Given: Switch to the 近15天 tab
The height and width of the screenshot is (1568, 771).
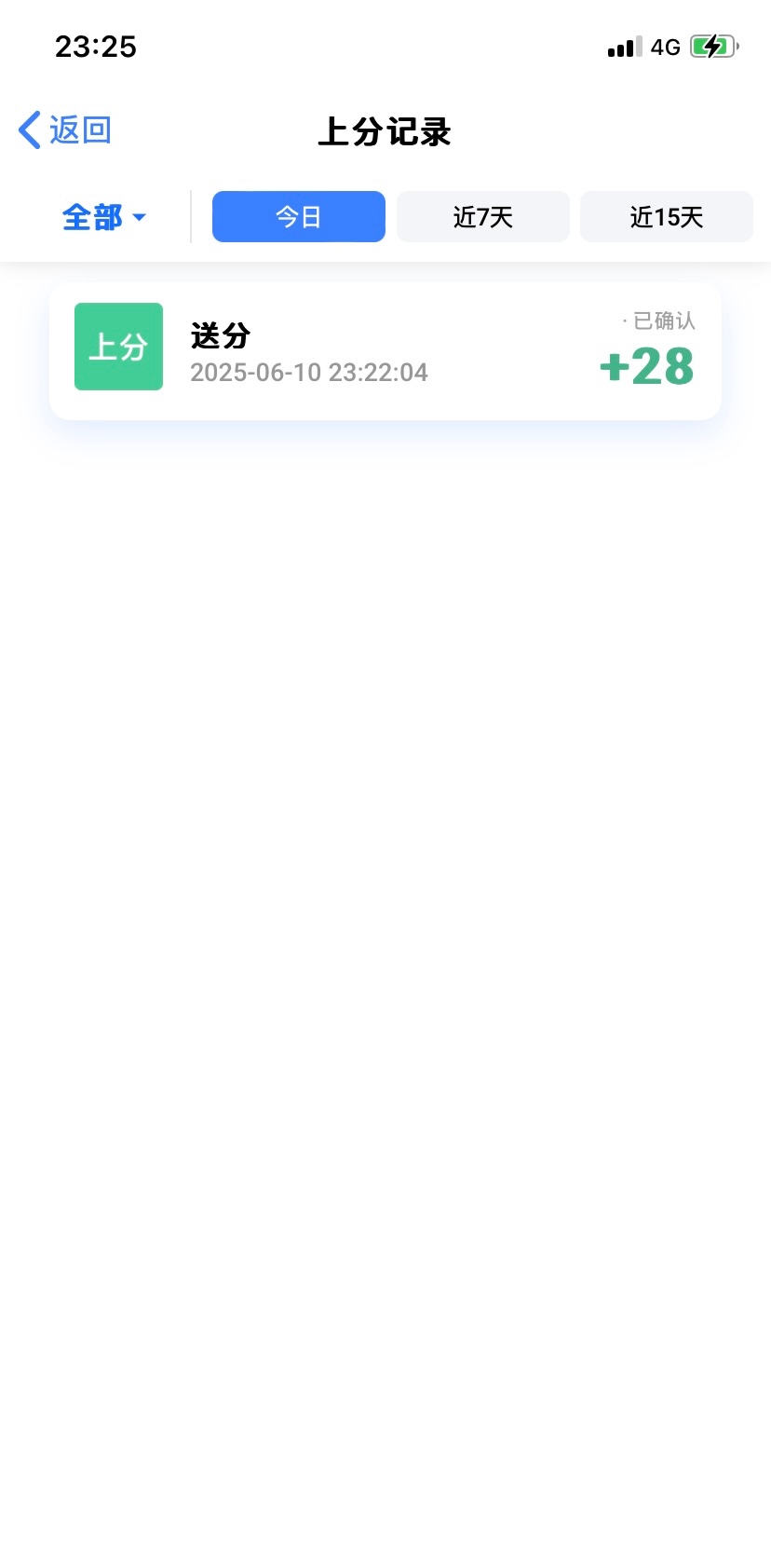Looking at the screenshot, I should [x=667, y=217].
